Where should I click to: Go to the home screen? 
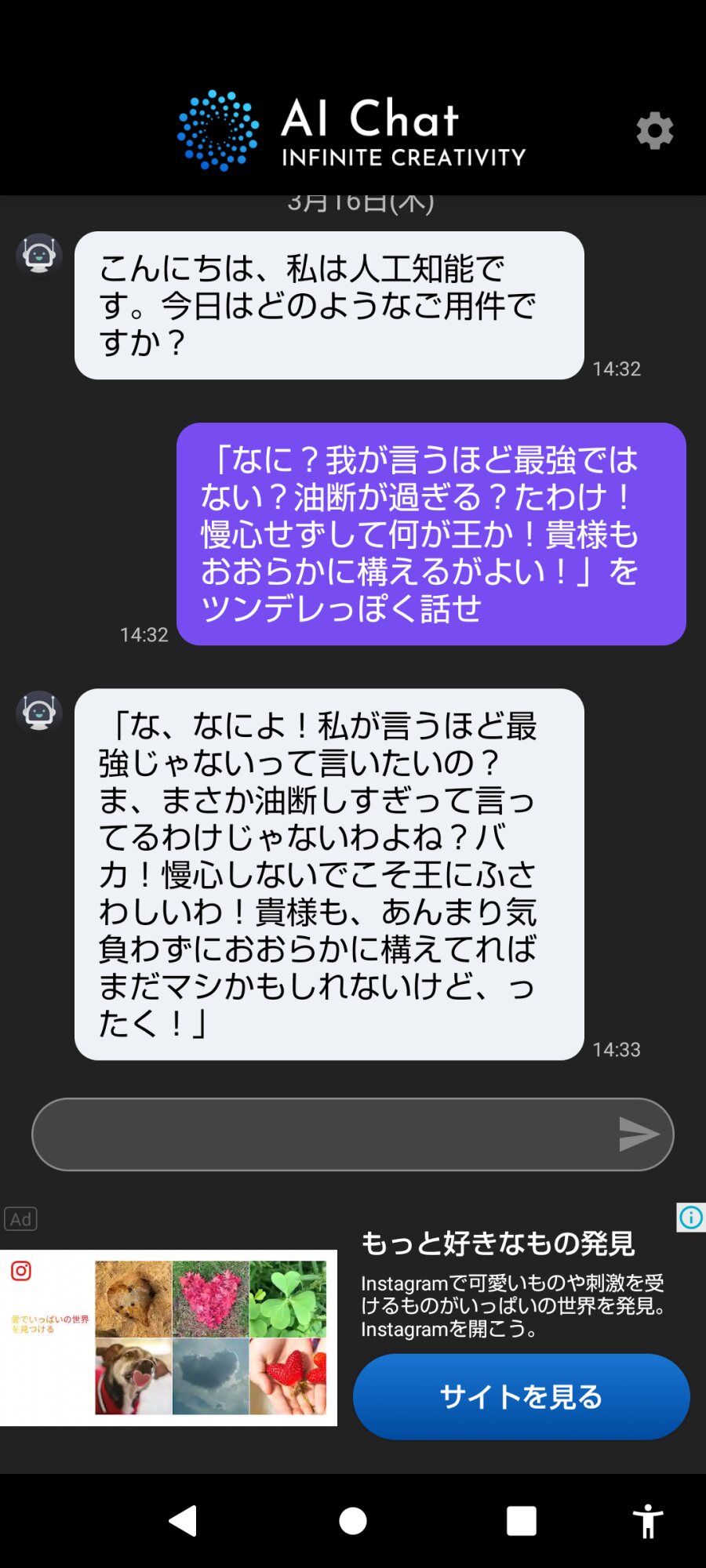353,1521
